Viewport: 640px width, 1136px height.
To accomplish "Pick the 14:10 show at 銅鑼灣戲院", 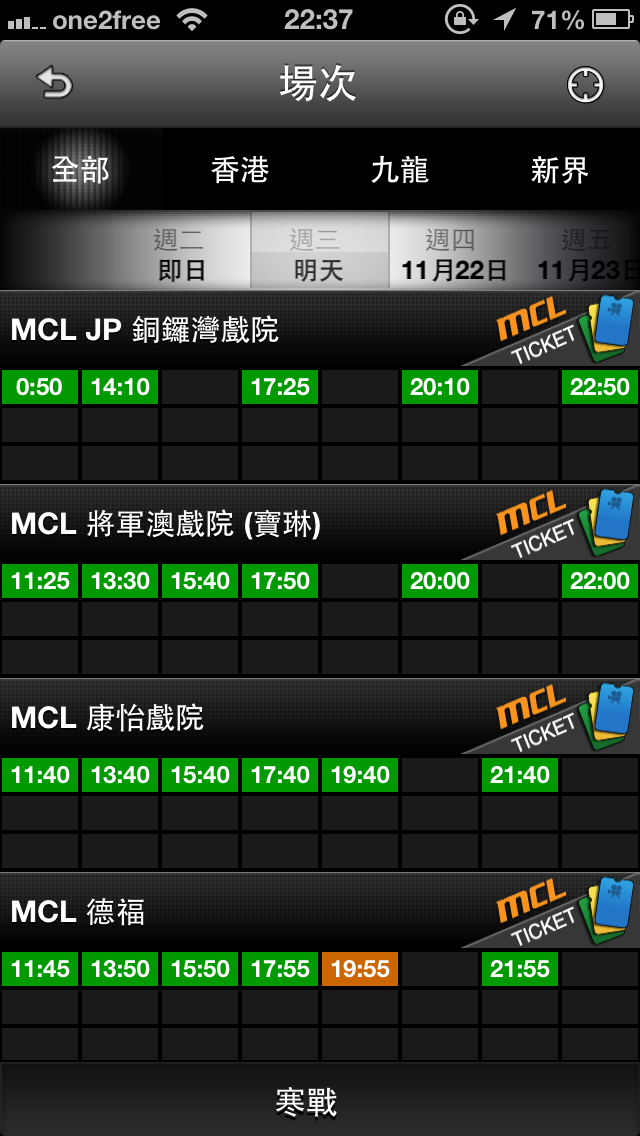I will point(120,387).
